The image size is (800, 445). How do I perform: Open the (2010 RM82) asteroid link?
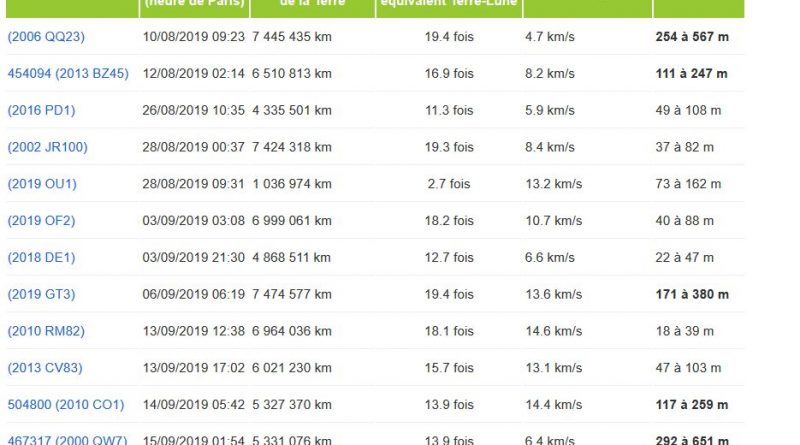click(x=45, y=331)
